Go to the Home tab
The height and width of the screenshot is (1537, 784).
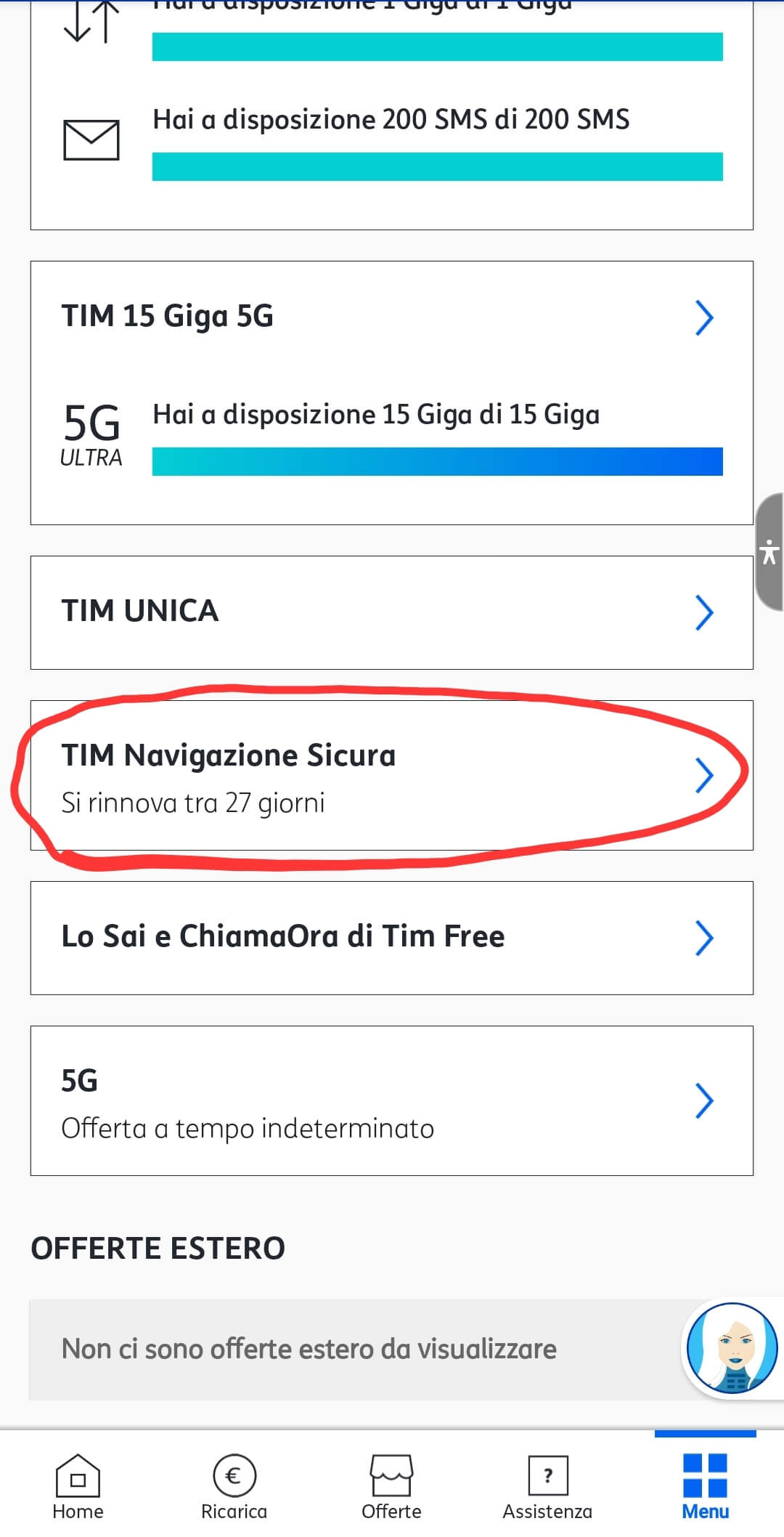pos(78,1487)
